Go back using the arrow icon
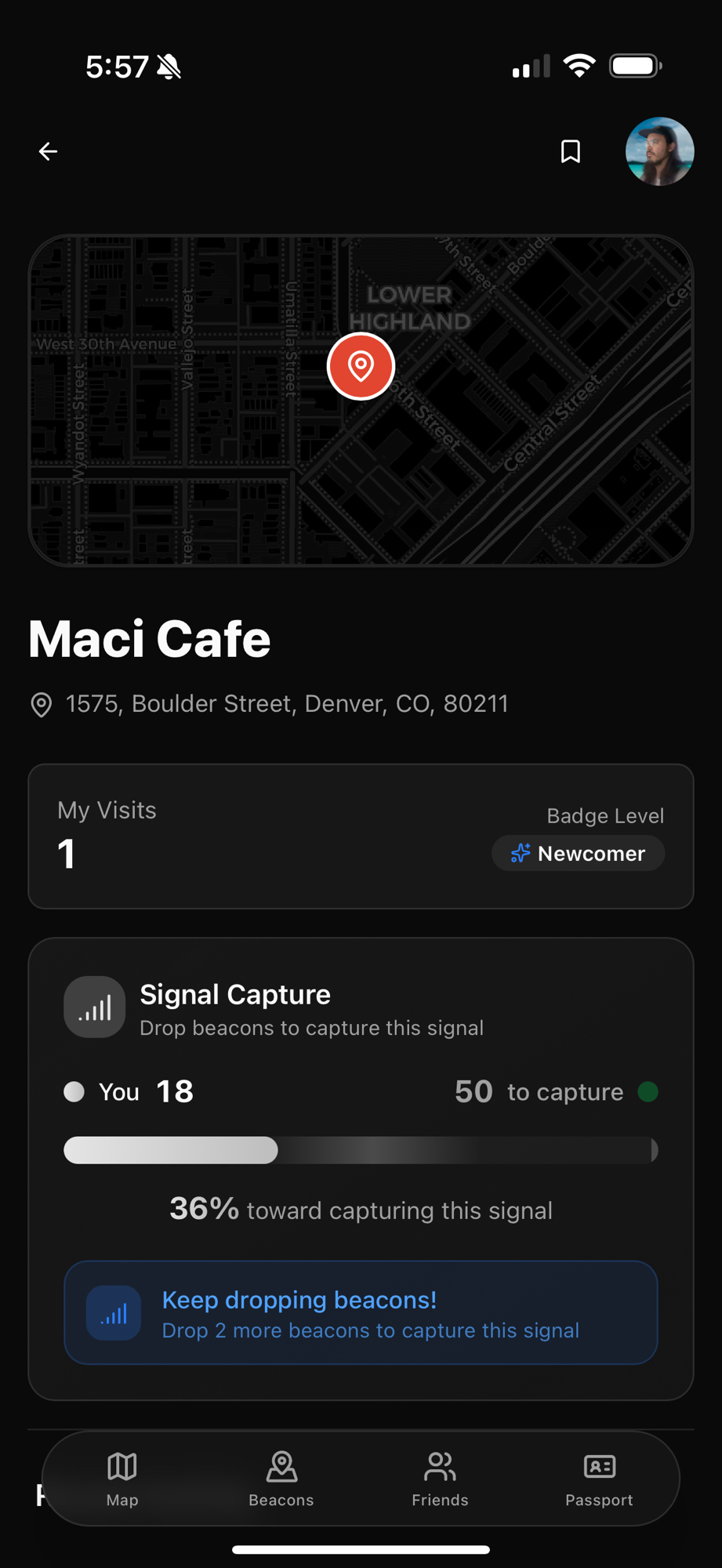 49,151
